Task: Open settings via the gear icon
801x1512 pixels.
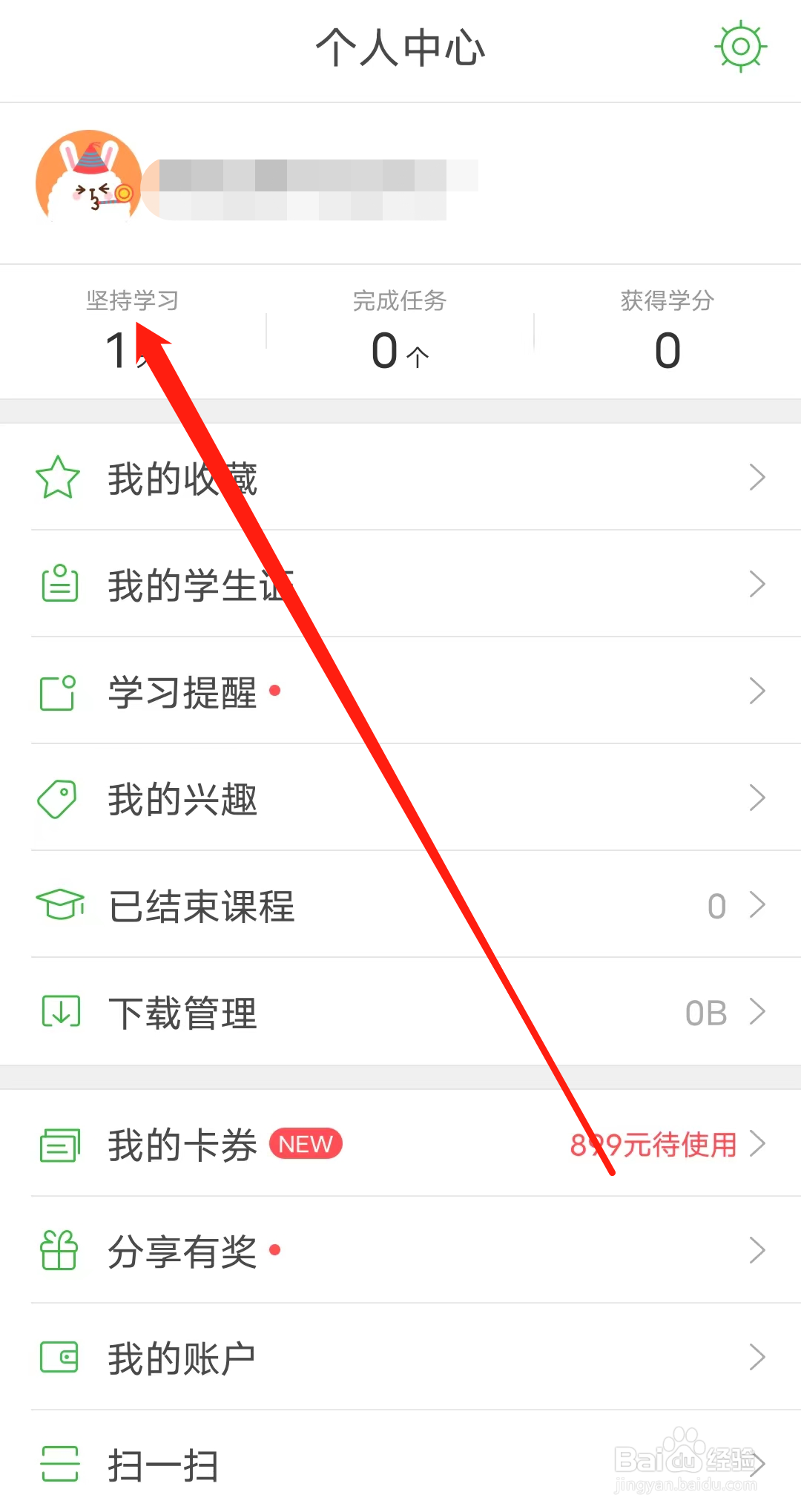Action: pos(740,46)
